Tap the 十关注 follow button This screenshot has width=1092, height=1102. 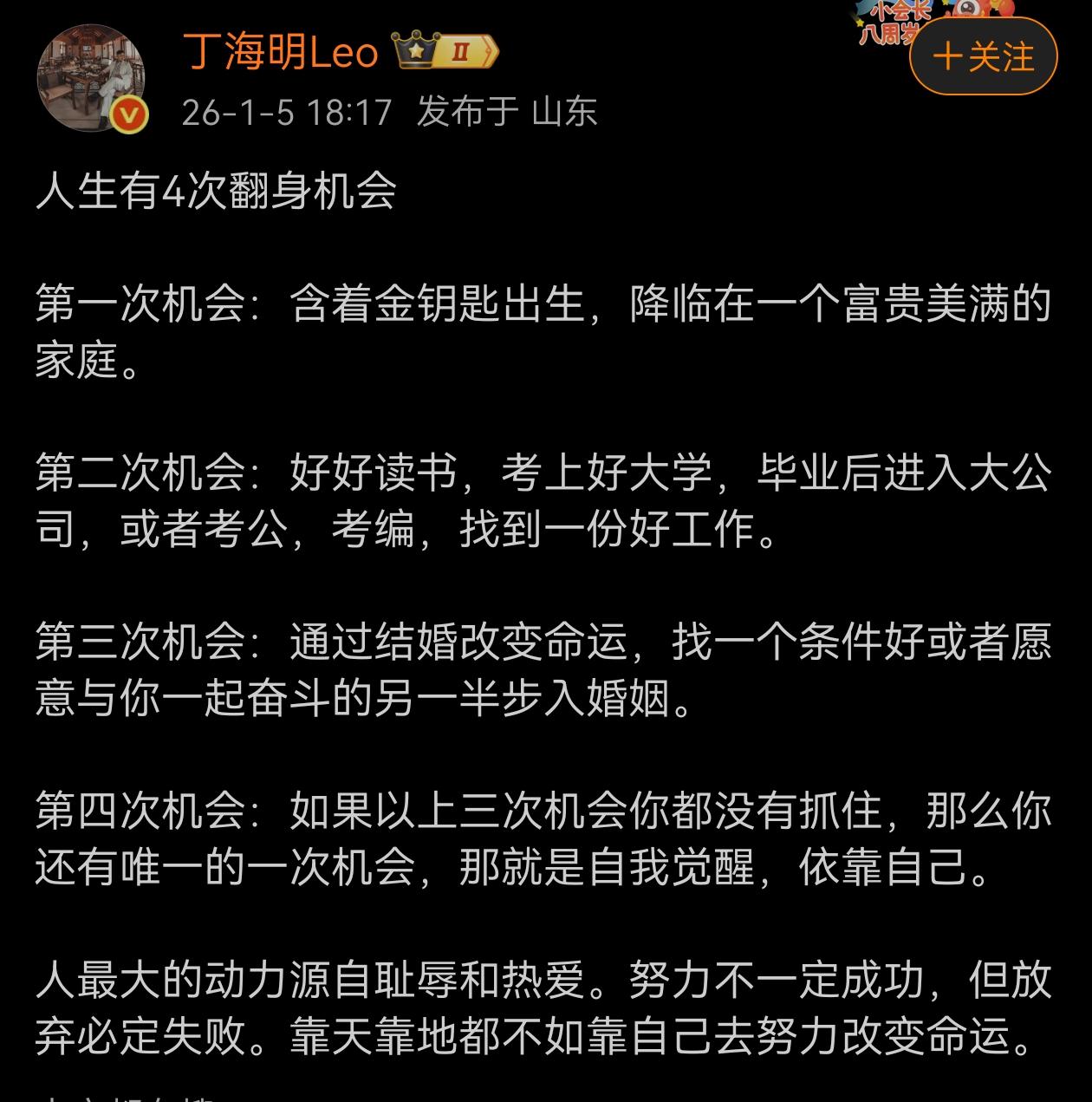click(x=982, y=55)
